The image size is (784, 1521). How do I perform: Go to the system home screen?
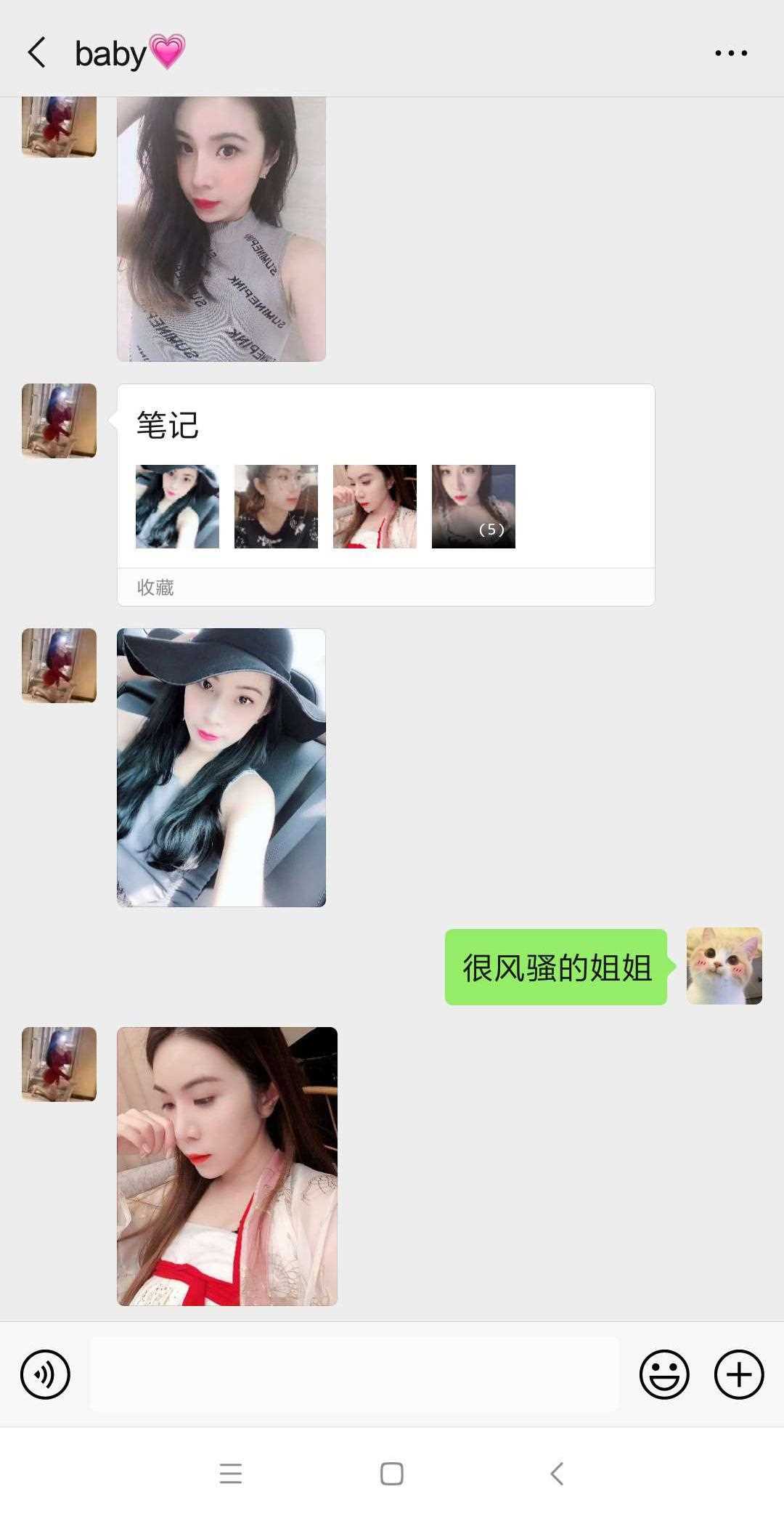[392, 1474]
